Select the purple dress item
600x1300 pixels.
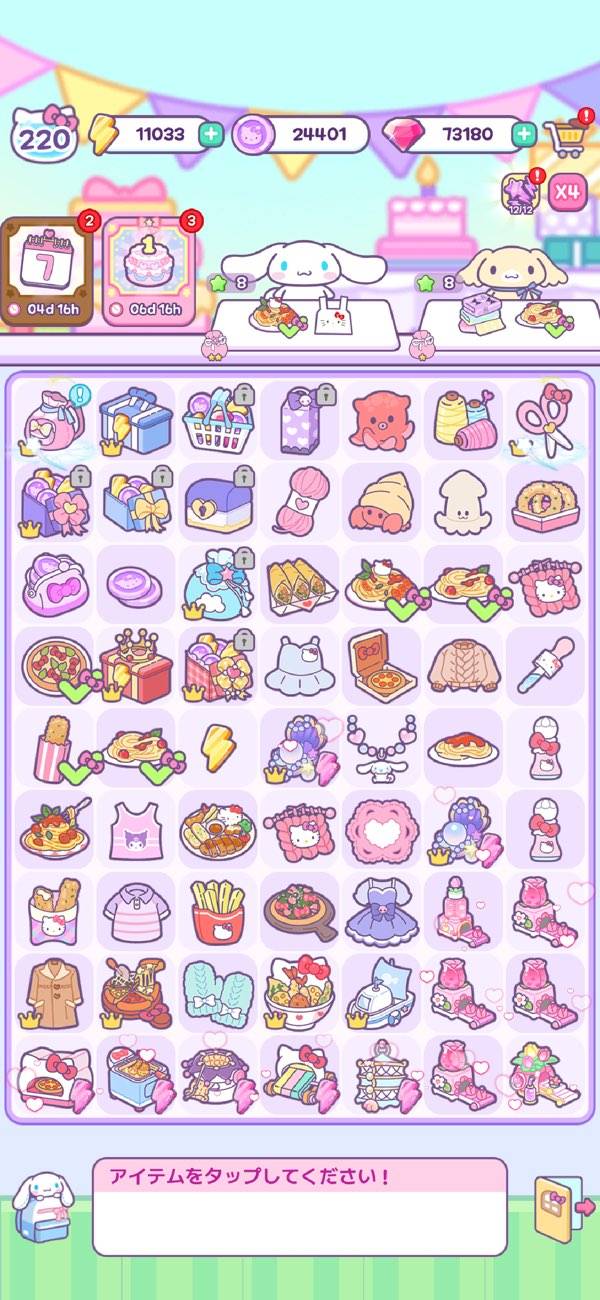point(384,909)
